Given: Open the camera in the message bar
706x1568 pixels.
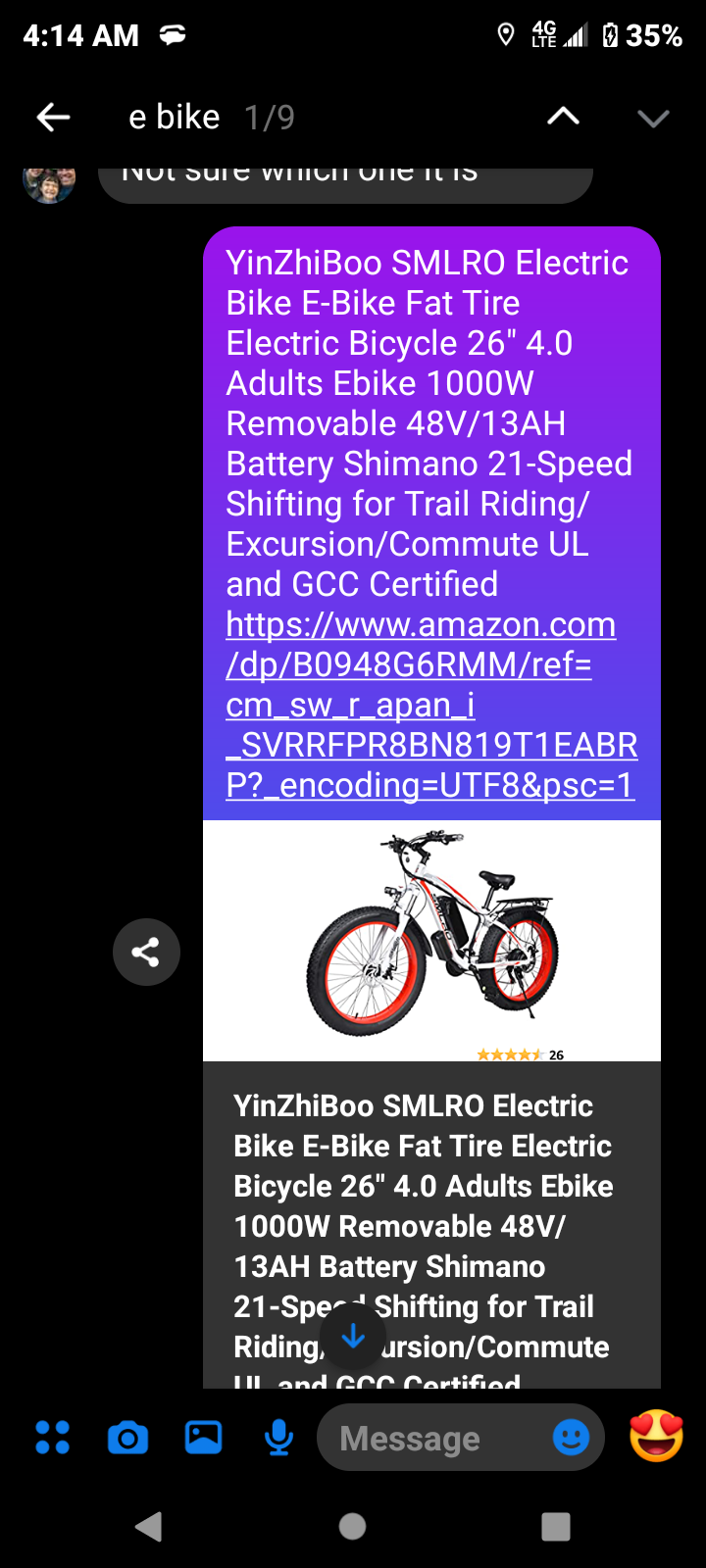Looking at the screenshot, I should pos(127,1437).
